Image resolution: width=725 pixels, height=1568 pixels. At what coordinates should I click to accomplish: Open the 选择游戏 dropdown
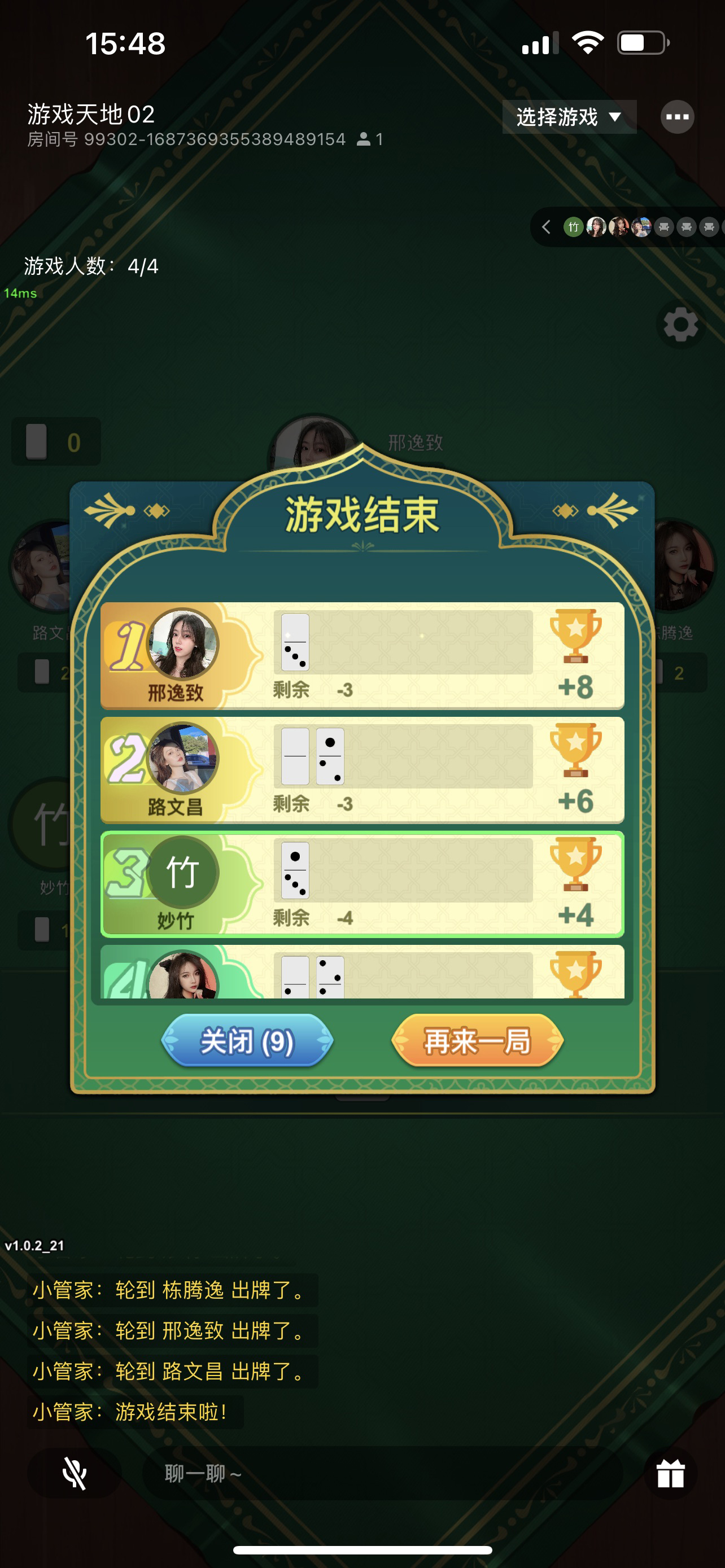pyautogui.click(x=569, y=117)
